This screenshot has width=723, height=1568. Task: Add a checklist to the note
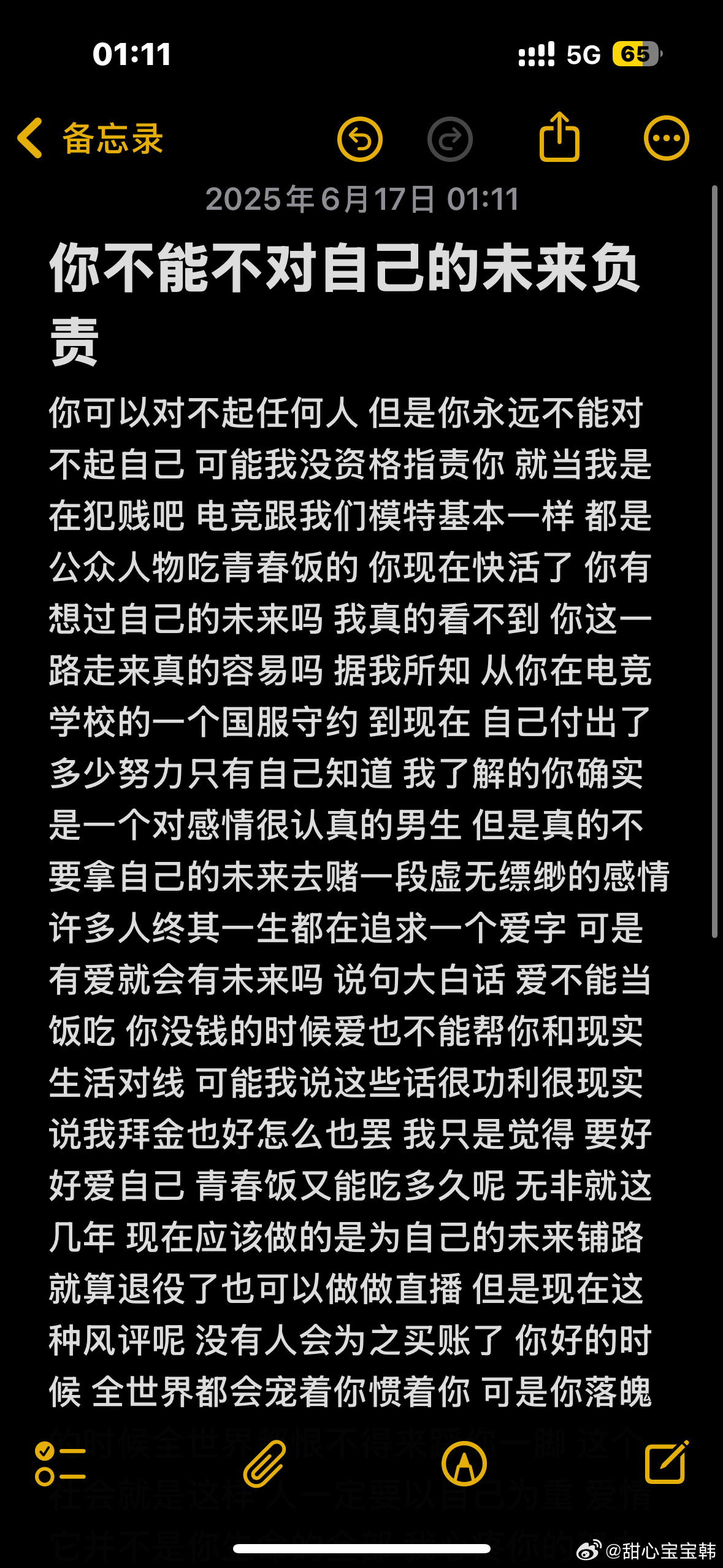tap(60, 1464)
